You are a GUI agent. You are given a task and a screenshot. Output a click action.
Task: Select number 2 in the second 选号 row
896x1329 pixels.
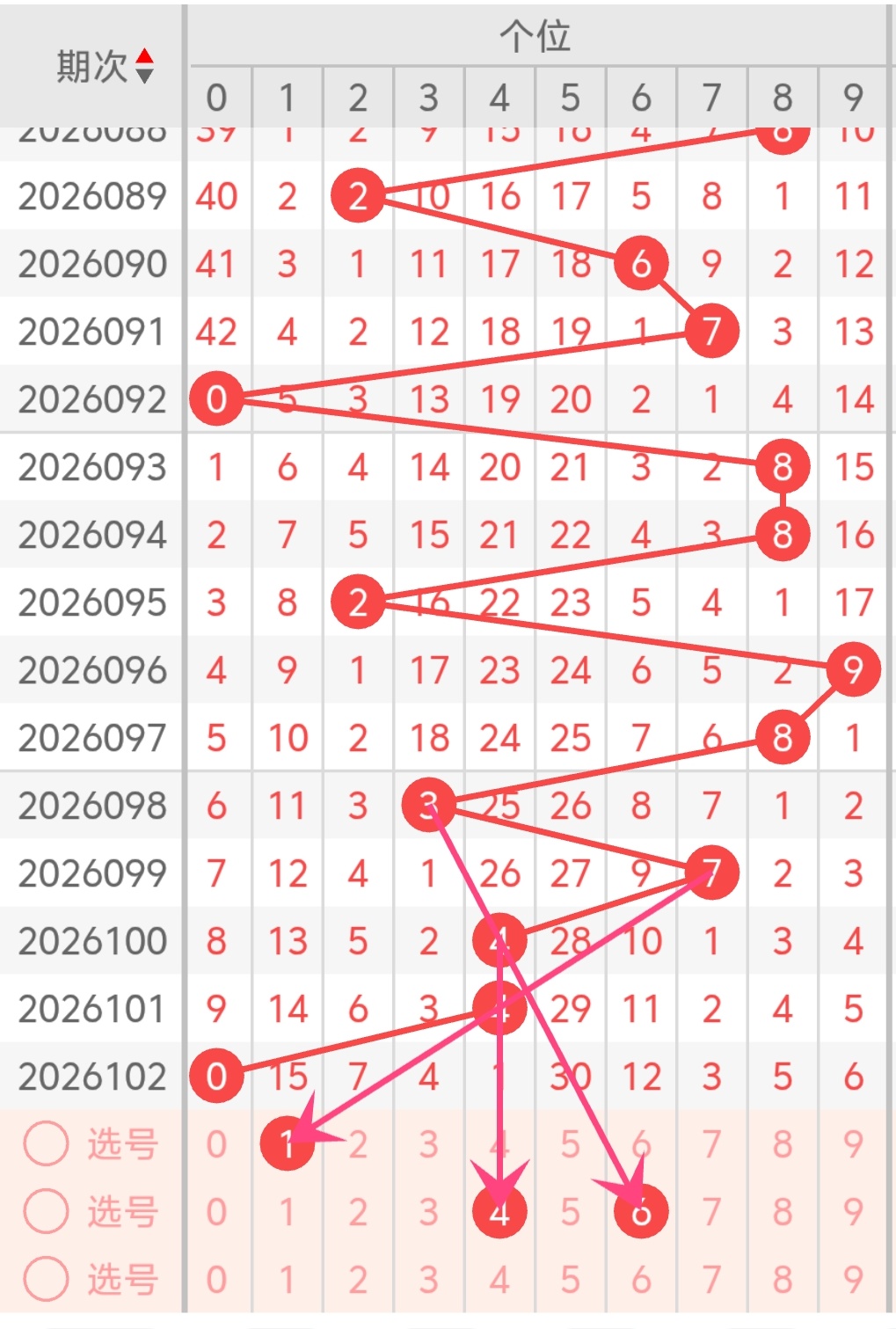click(357, 1212)
